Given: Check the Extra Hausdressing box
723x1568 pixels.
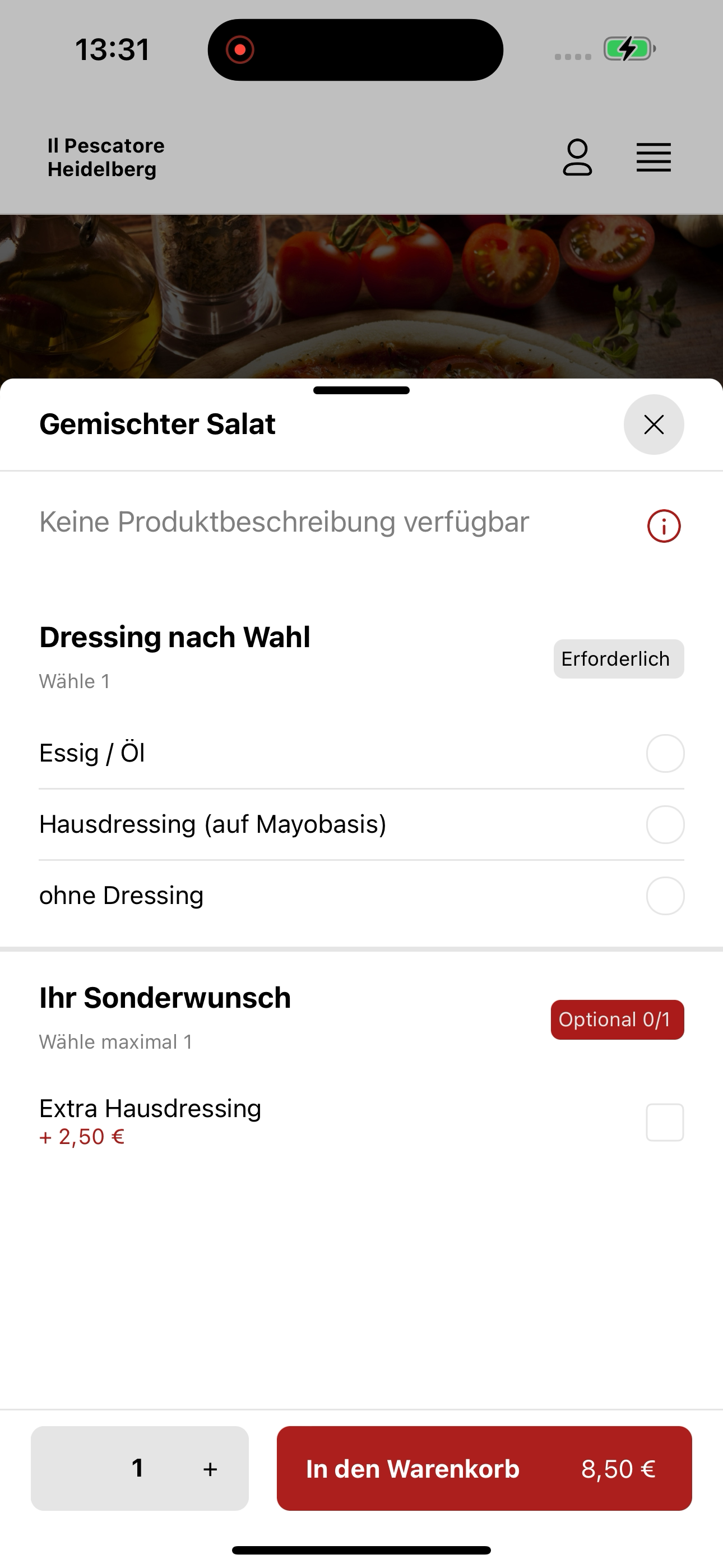Looking at the screenshot, I should [665, 1122].
